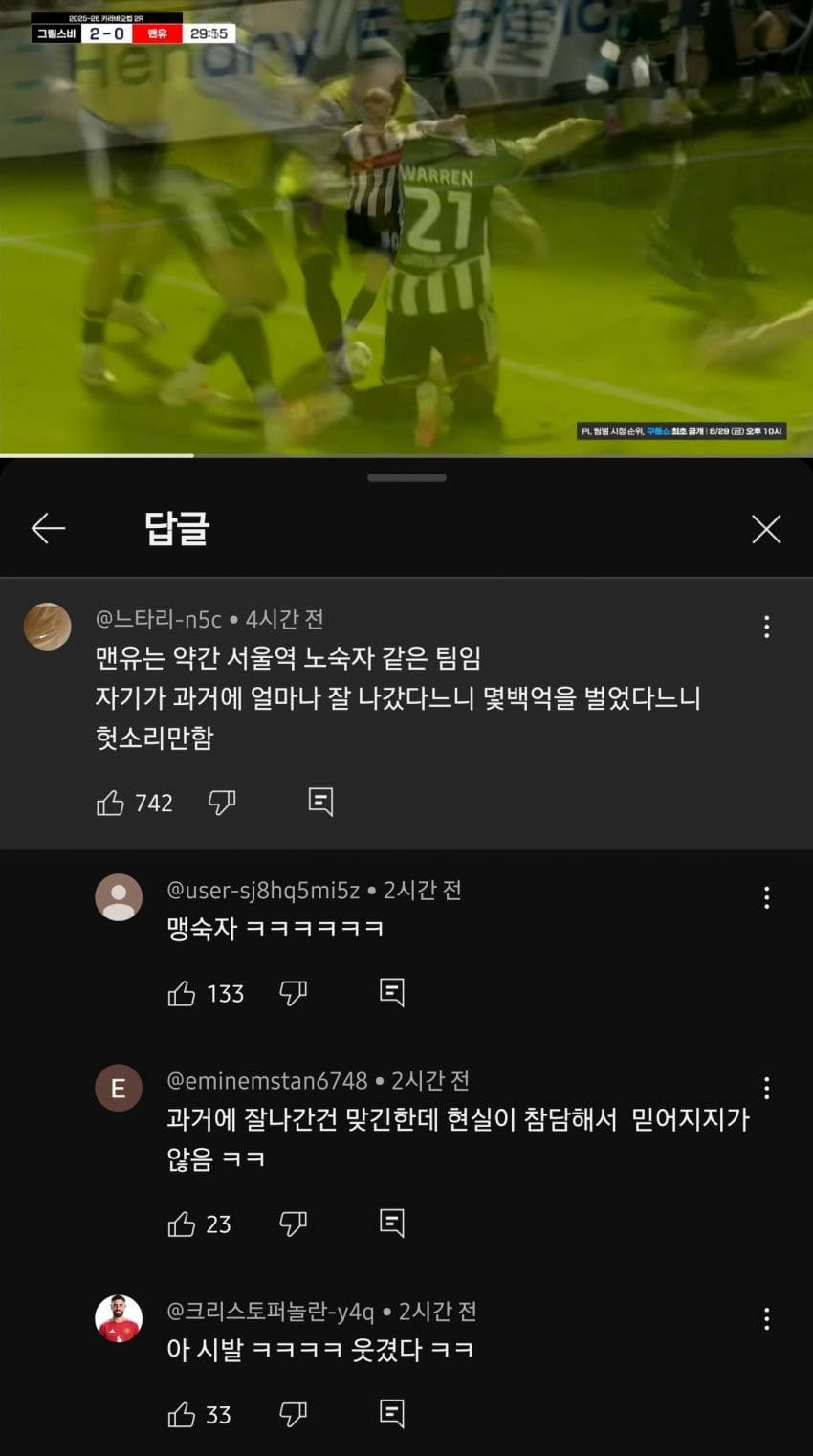Open options menu for @느타리-n5c's comment
This screenshot has width=813, height=1456.
pos(766,627)
